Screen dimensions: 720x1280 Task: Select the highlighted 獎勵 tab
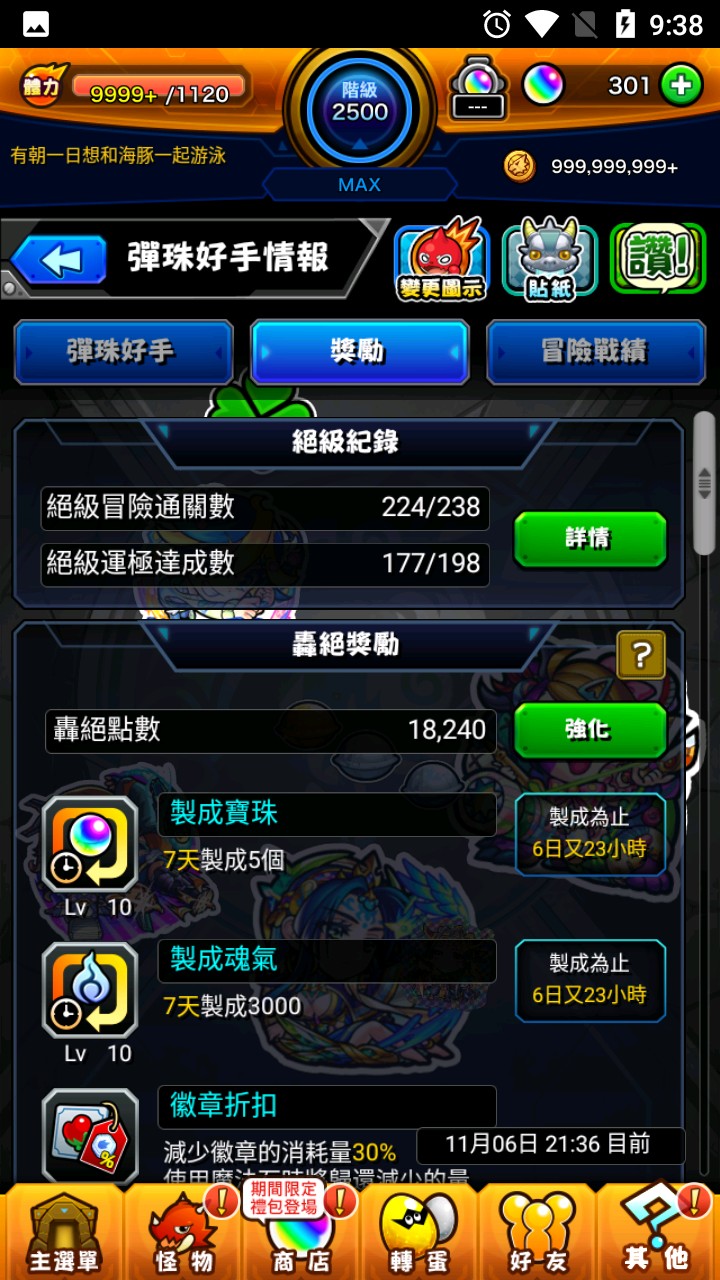click(359, 352)
